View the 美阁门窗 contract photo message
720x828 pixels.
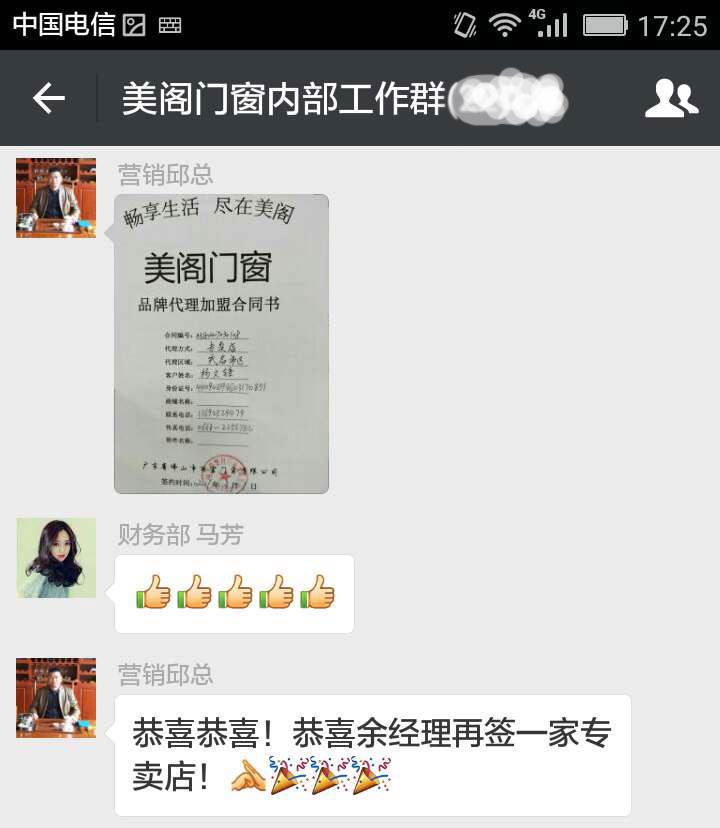pyautogui.click(x=222, y=344)
